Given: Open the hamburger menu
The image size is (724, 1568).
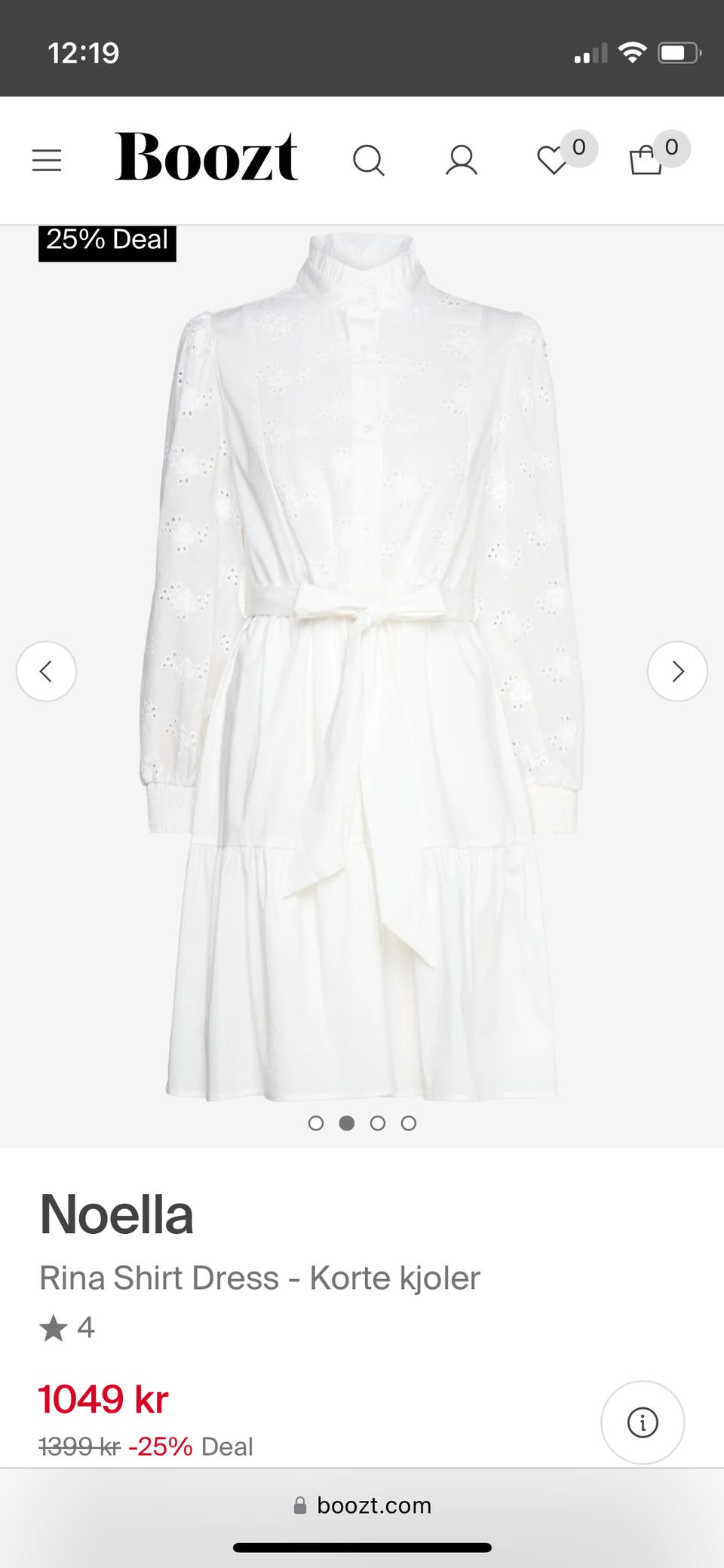Looking at the screenshot, I should pyautogui.click(x=47, y=160).
